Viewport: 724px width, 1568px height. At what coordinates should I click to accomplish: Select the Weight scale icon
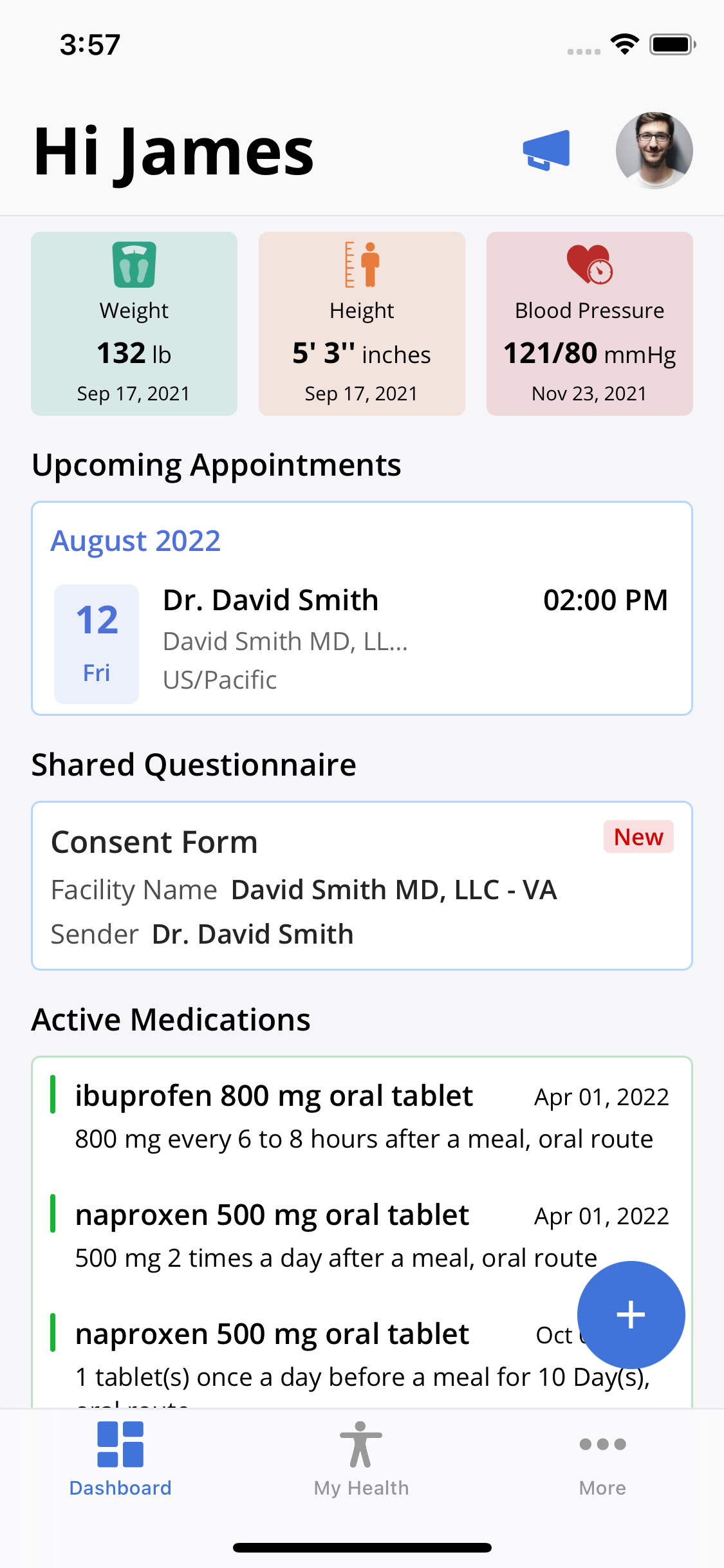(134, 265)
